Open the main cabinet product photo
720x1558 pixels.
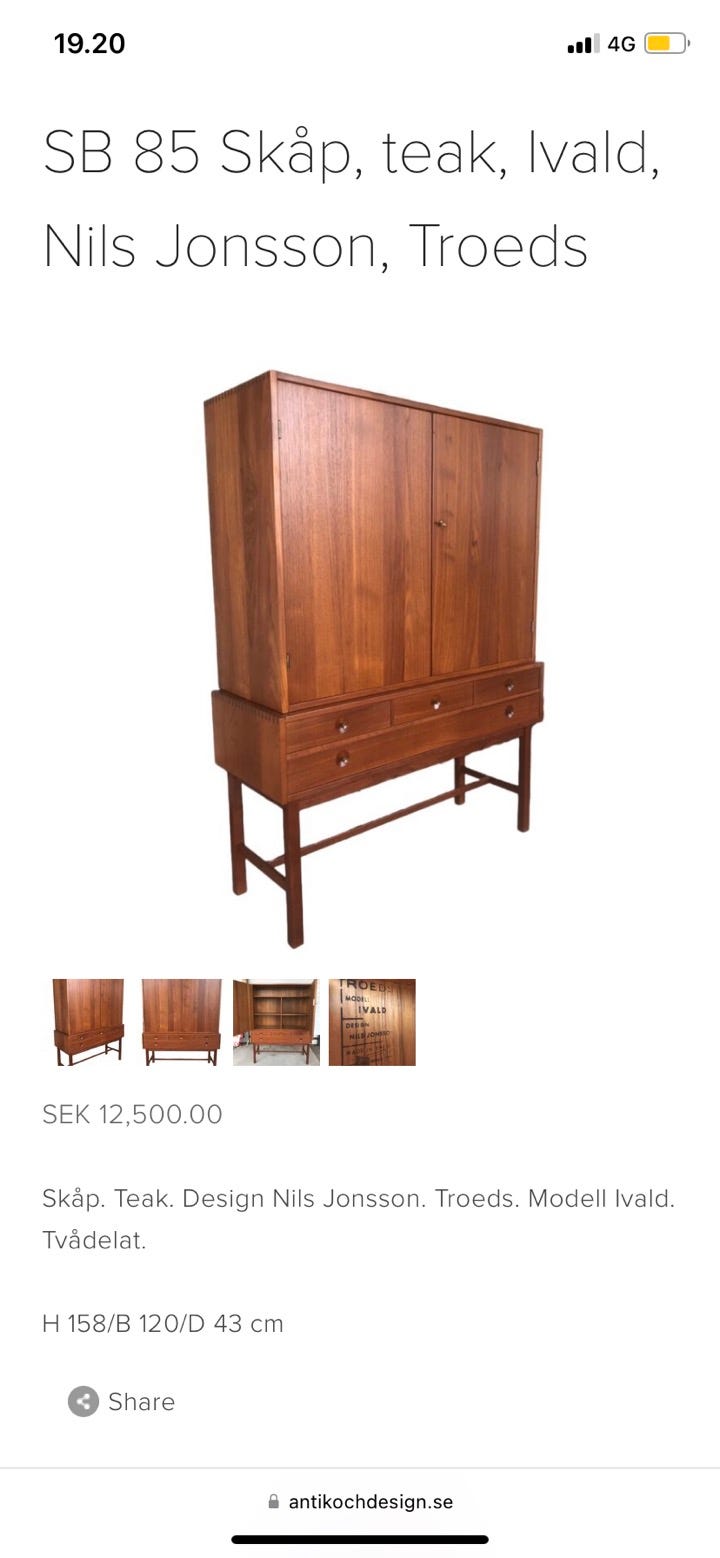pyautogui.click(x=374, y=658)
